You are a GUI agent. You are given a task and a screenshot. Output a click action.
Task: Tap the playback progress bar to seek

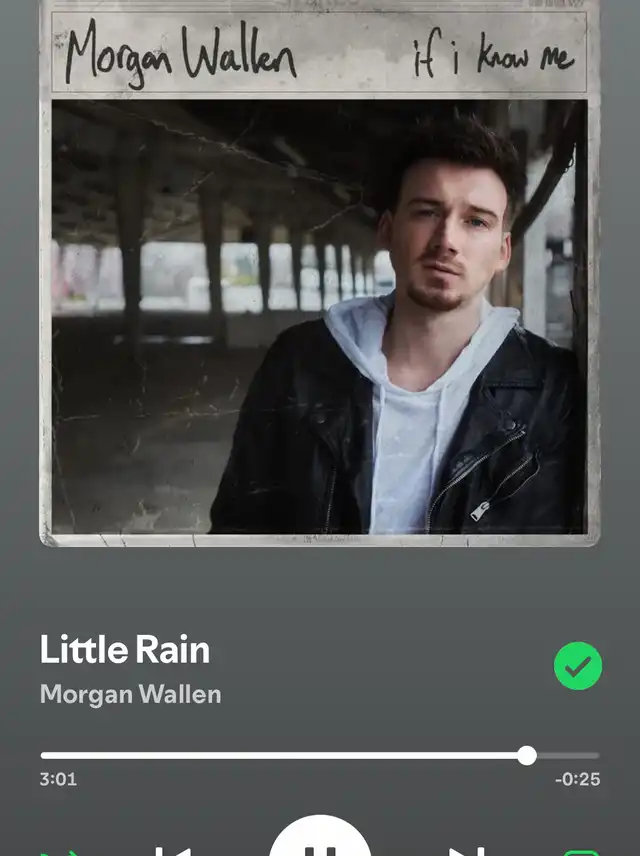[x=320, y=756]
